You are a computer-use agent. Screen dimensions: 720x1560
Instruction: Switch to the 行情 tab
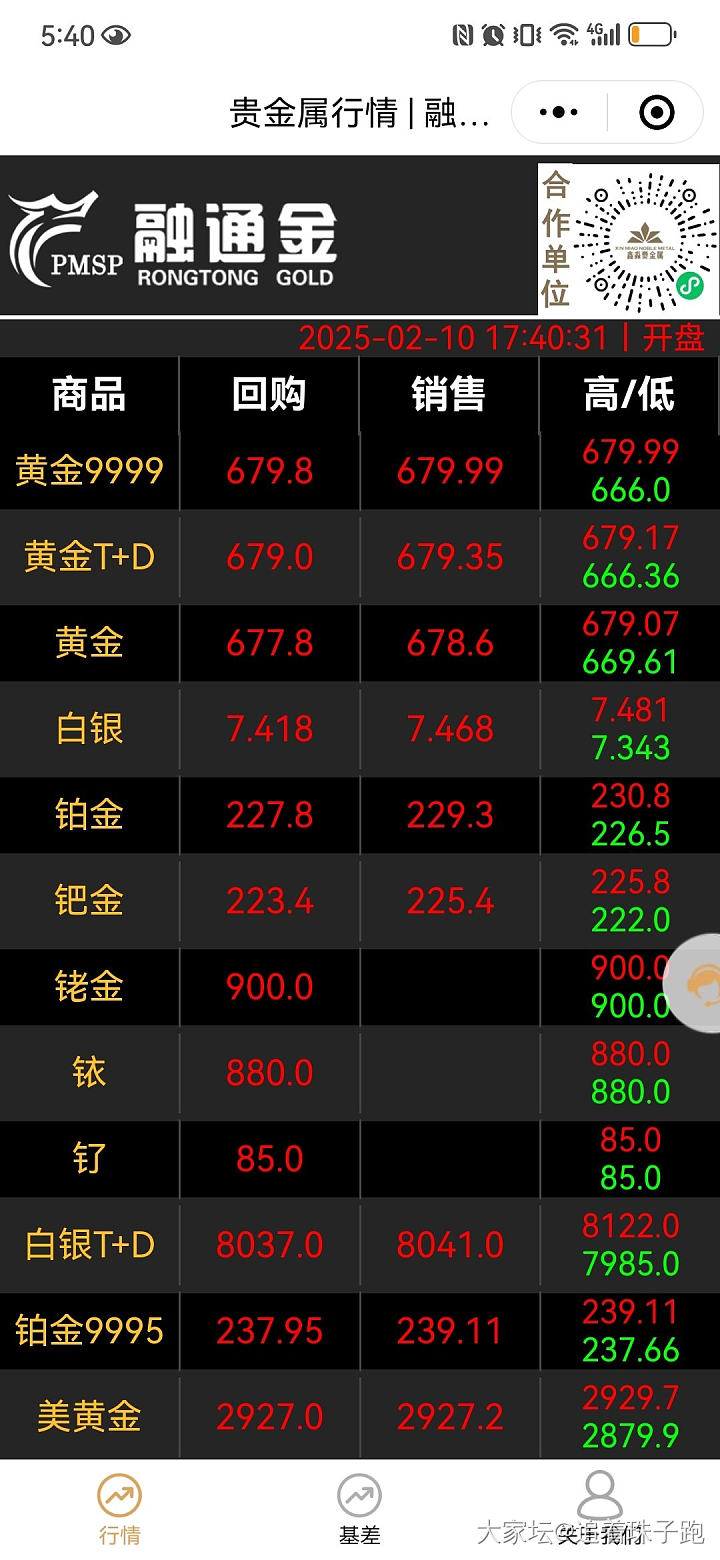coord(120,1510)
